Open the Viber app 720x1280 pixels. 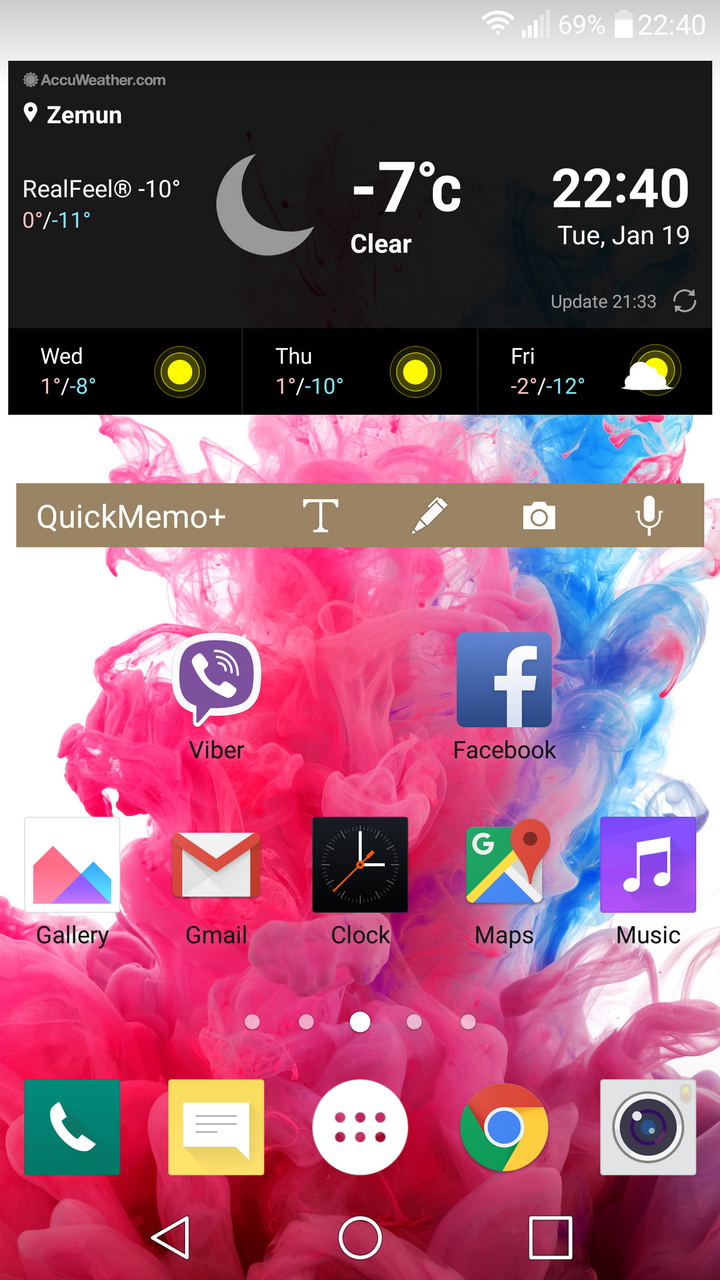(x=217, y=697)
